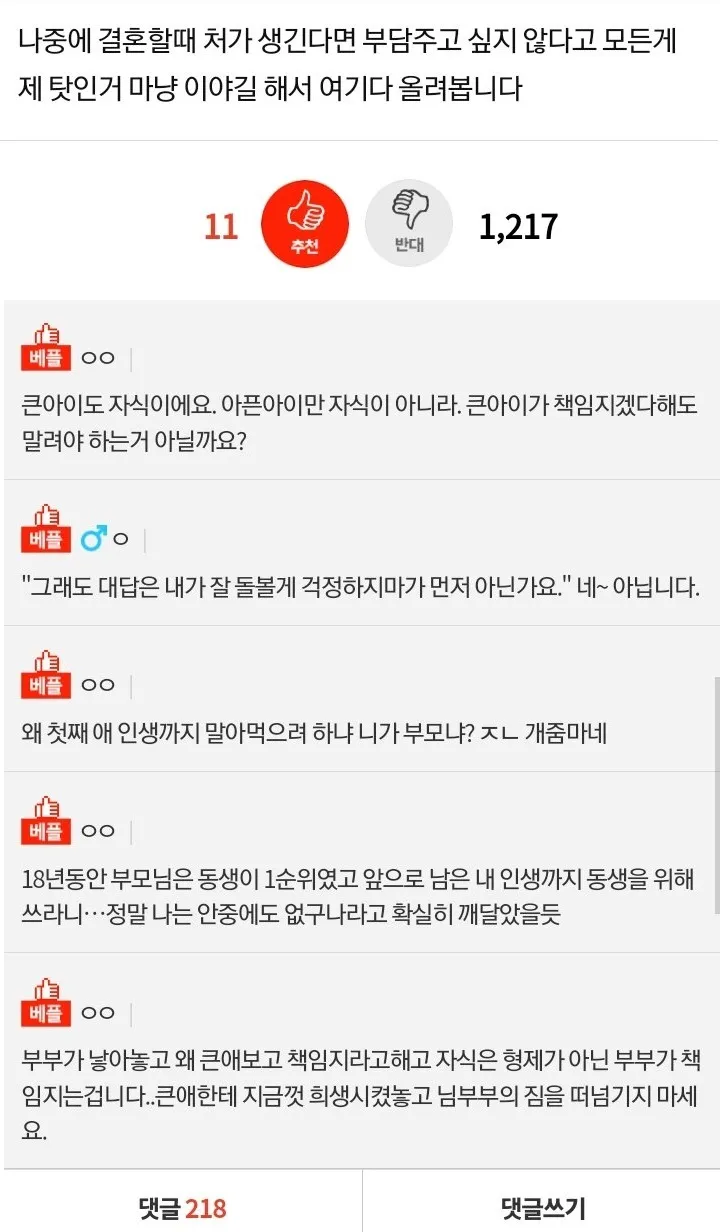Open the 댓글 218 comments list
This screenshot has width=720, height=1232.
click(x=182, y=1207)
